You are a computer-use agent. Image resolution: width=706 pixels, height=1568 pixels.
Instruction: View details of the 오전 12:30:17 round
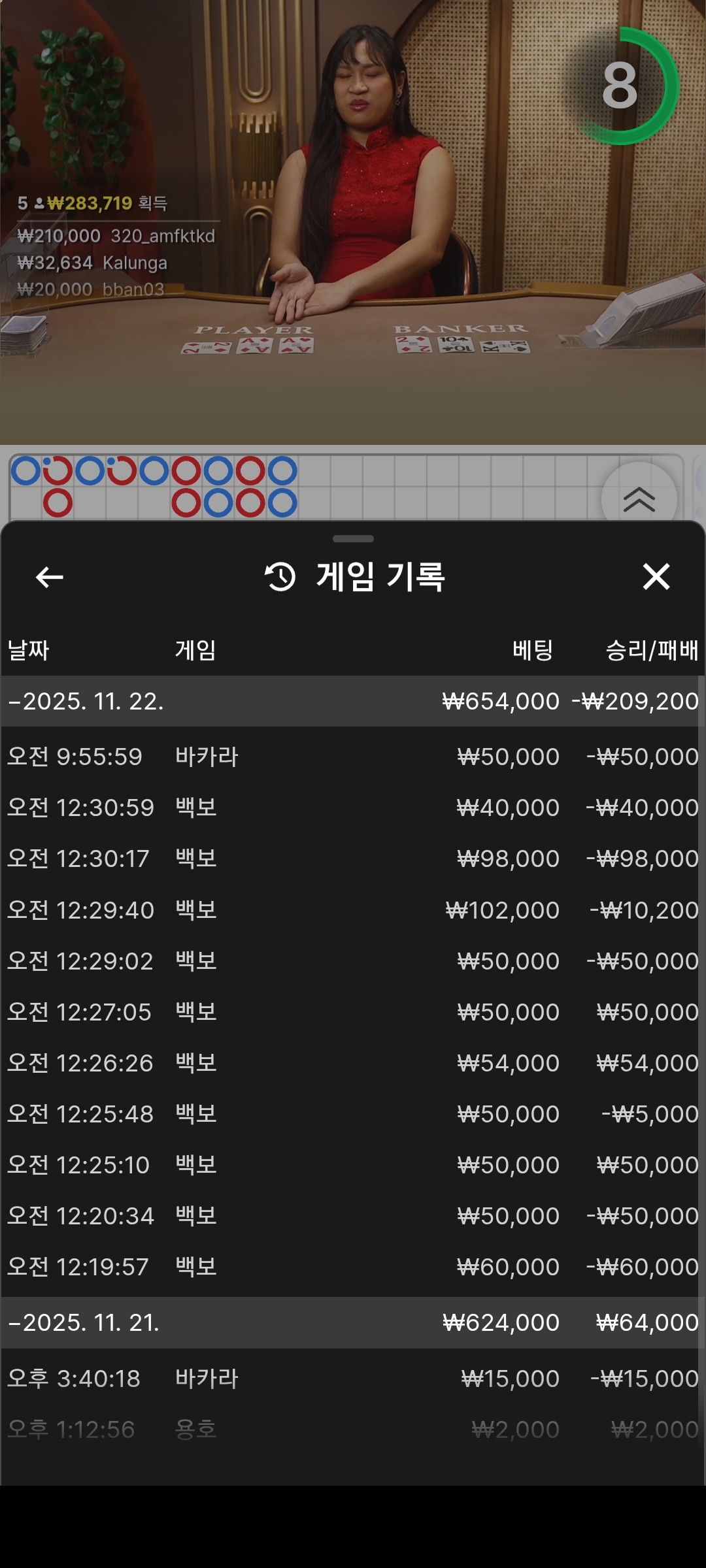coord(353,858)
